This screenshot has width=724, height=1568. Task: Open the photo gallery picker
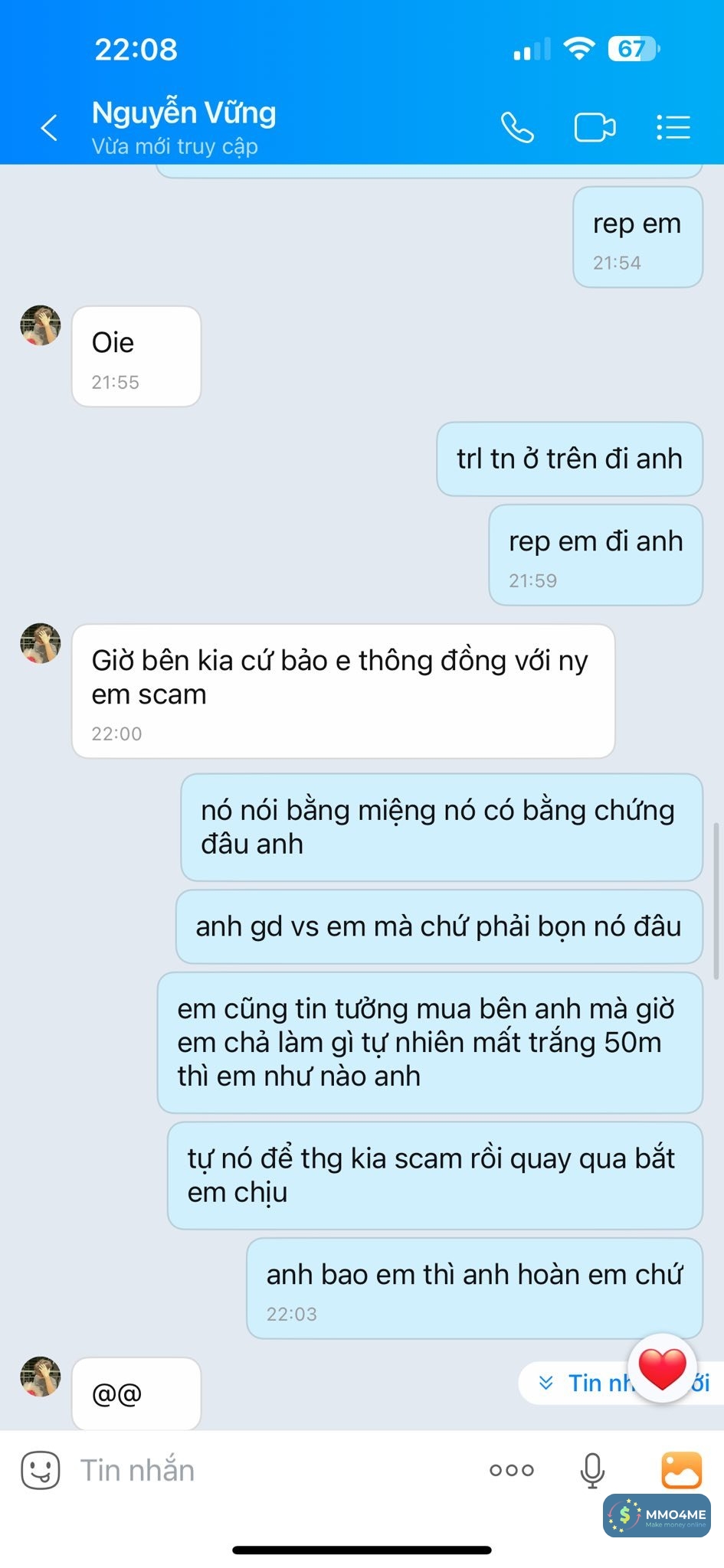[681, 1470]
